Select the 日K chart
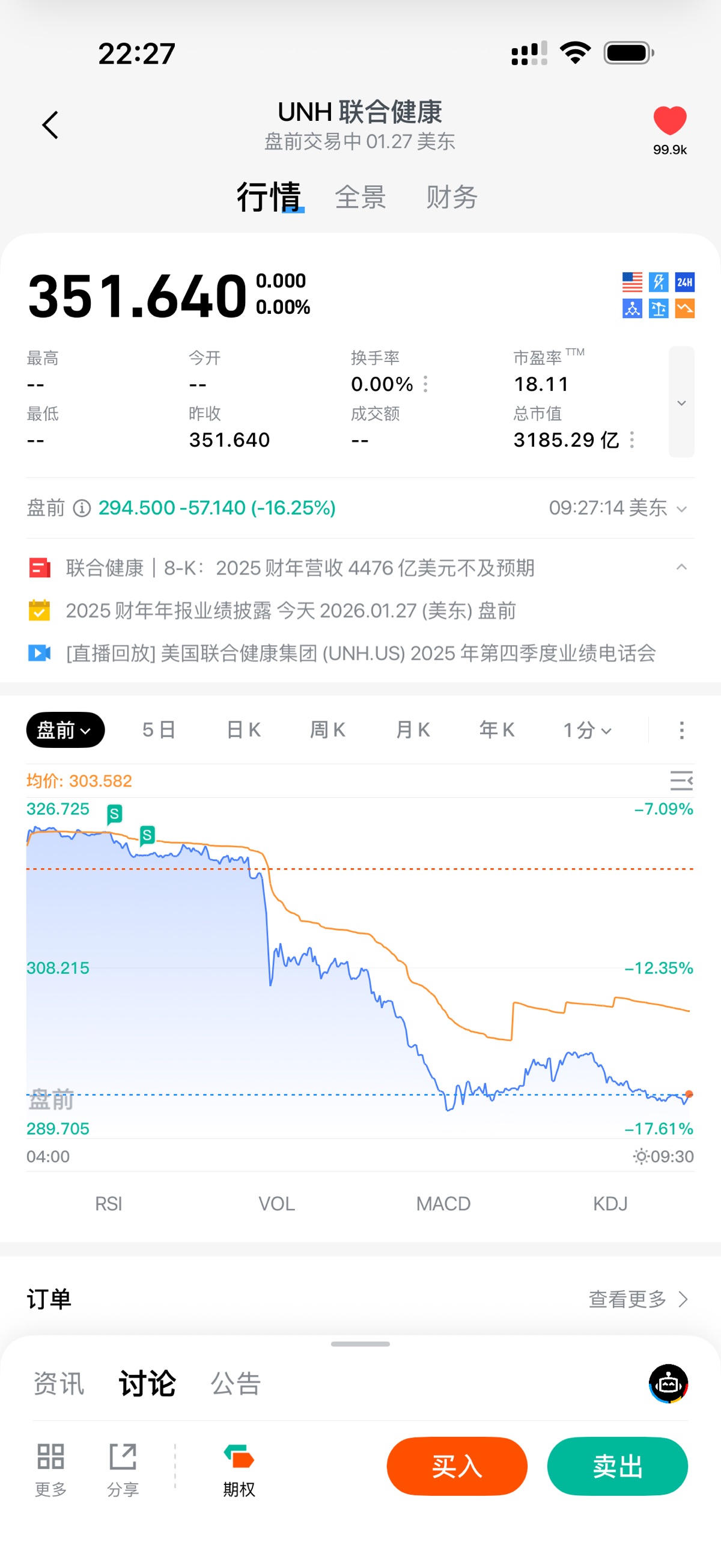This screenshot has width=721, height=1568. pos(243,730)
